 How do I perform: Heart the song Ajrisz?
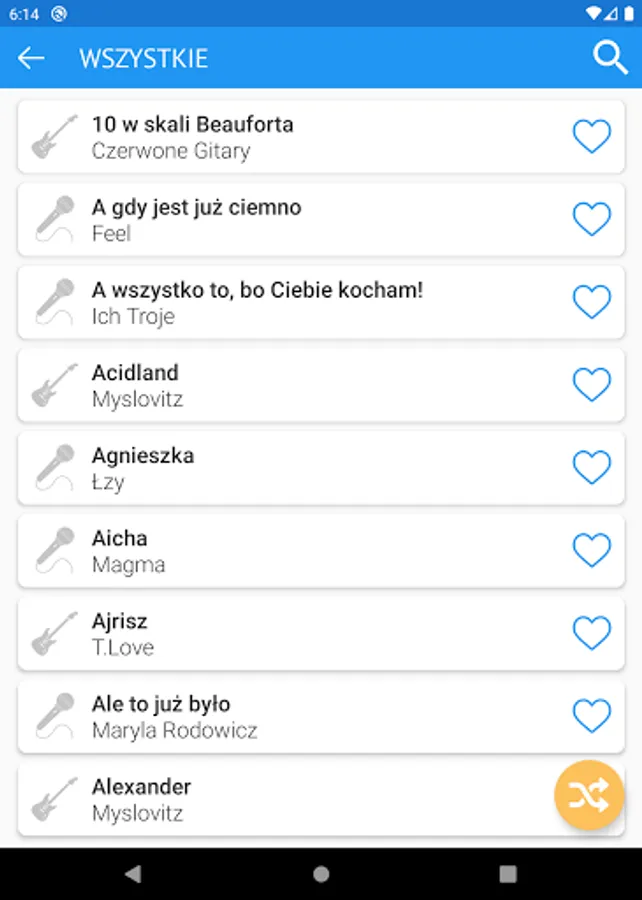pos(591,633)
